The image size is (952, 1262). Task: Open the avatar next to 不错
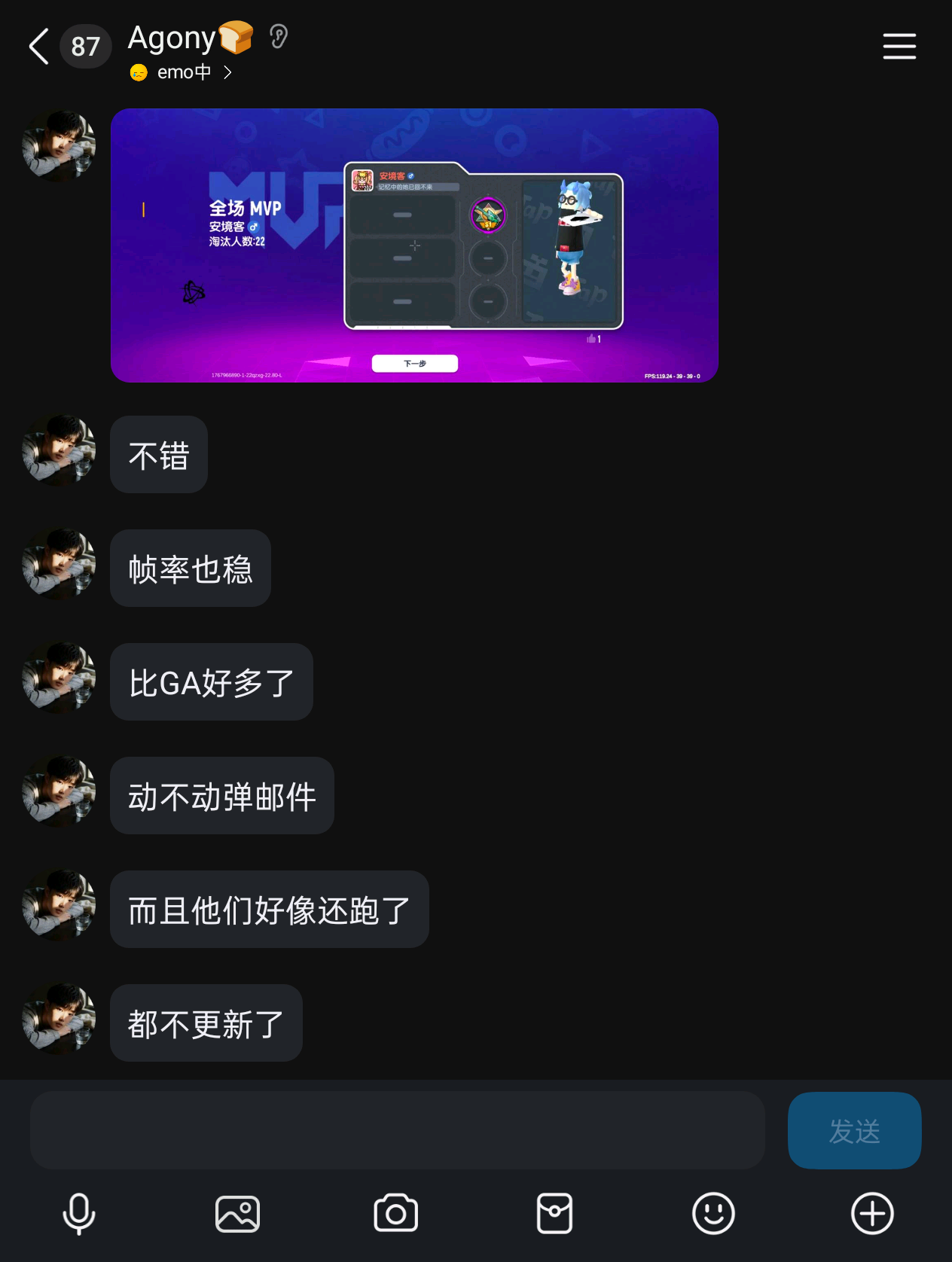tap(59, 450)
